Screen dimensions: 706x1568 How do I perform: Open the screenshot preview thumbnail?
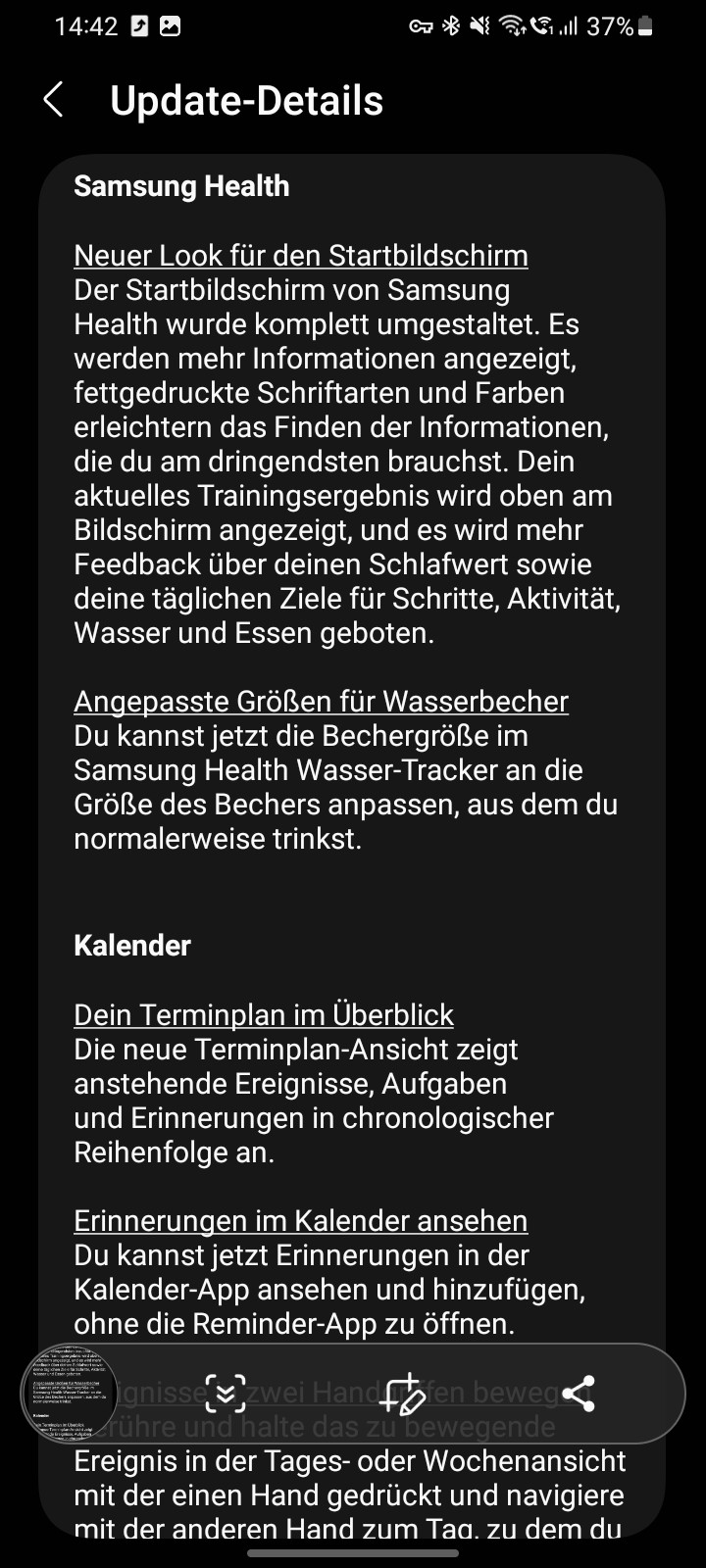[x=70, y=1393]
